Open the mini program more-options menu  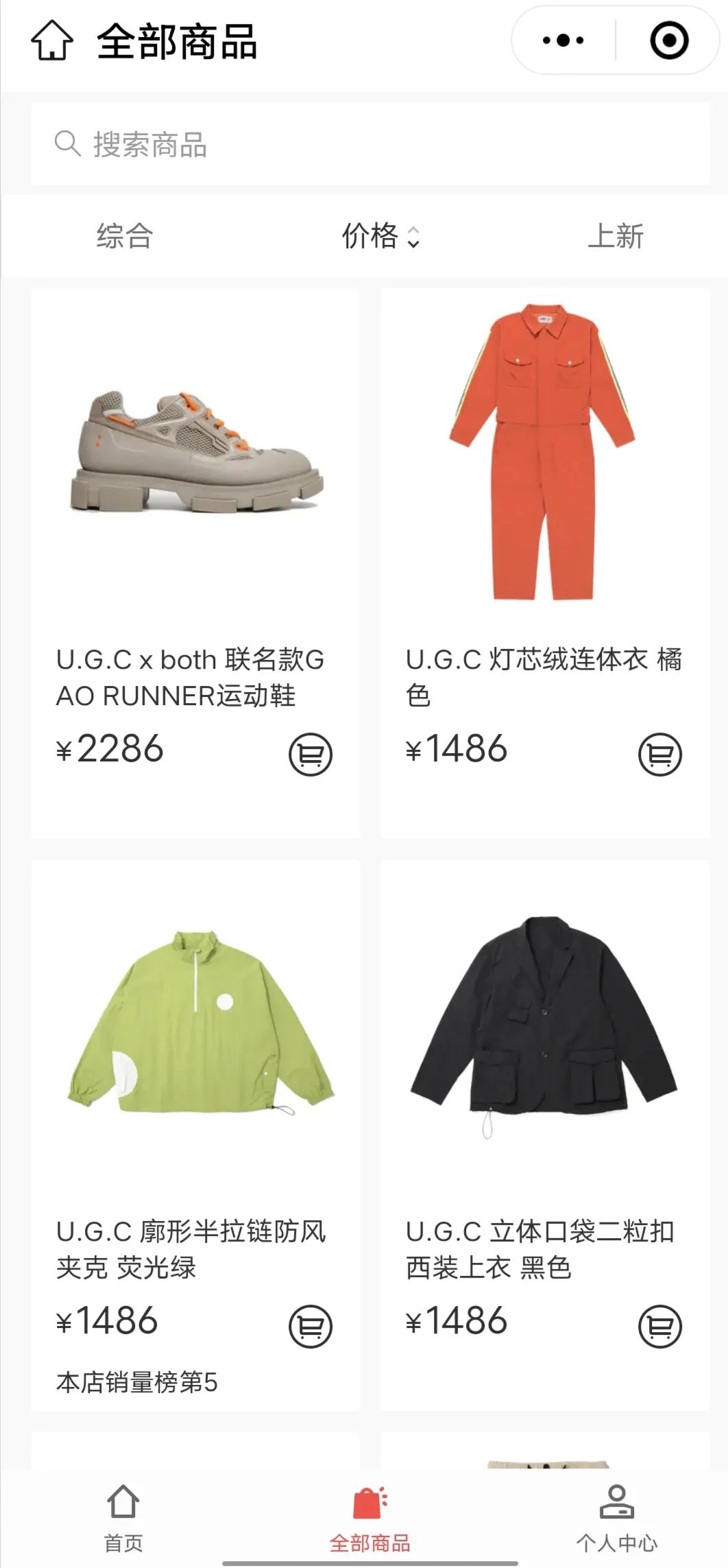[x=563, y=40]
